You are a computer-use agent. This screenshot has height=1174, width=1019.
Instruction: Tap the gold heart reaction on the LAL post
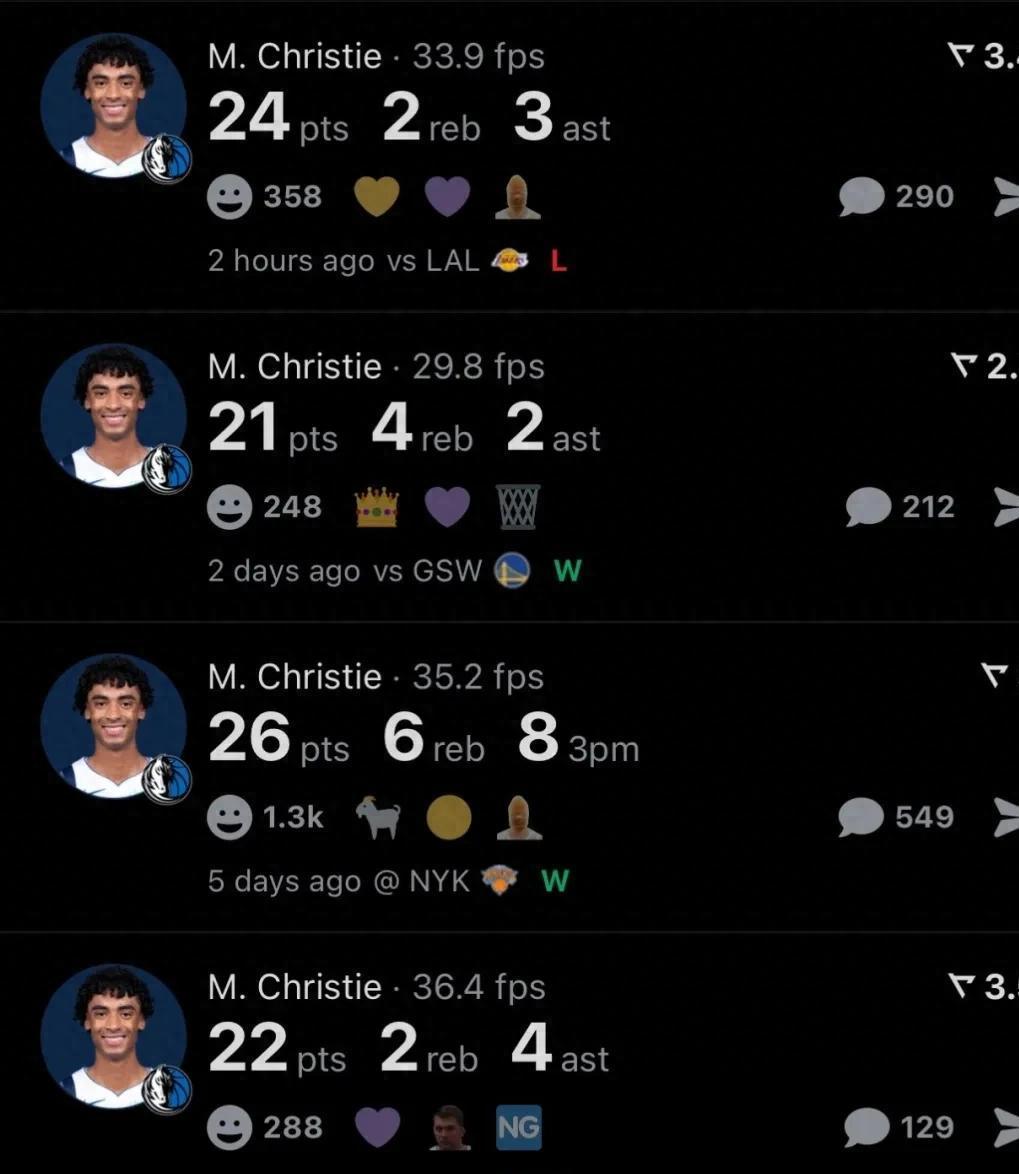click(x=377, y=197)
